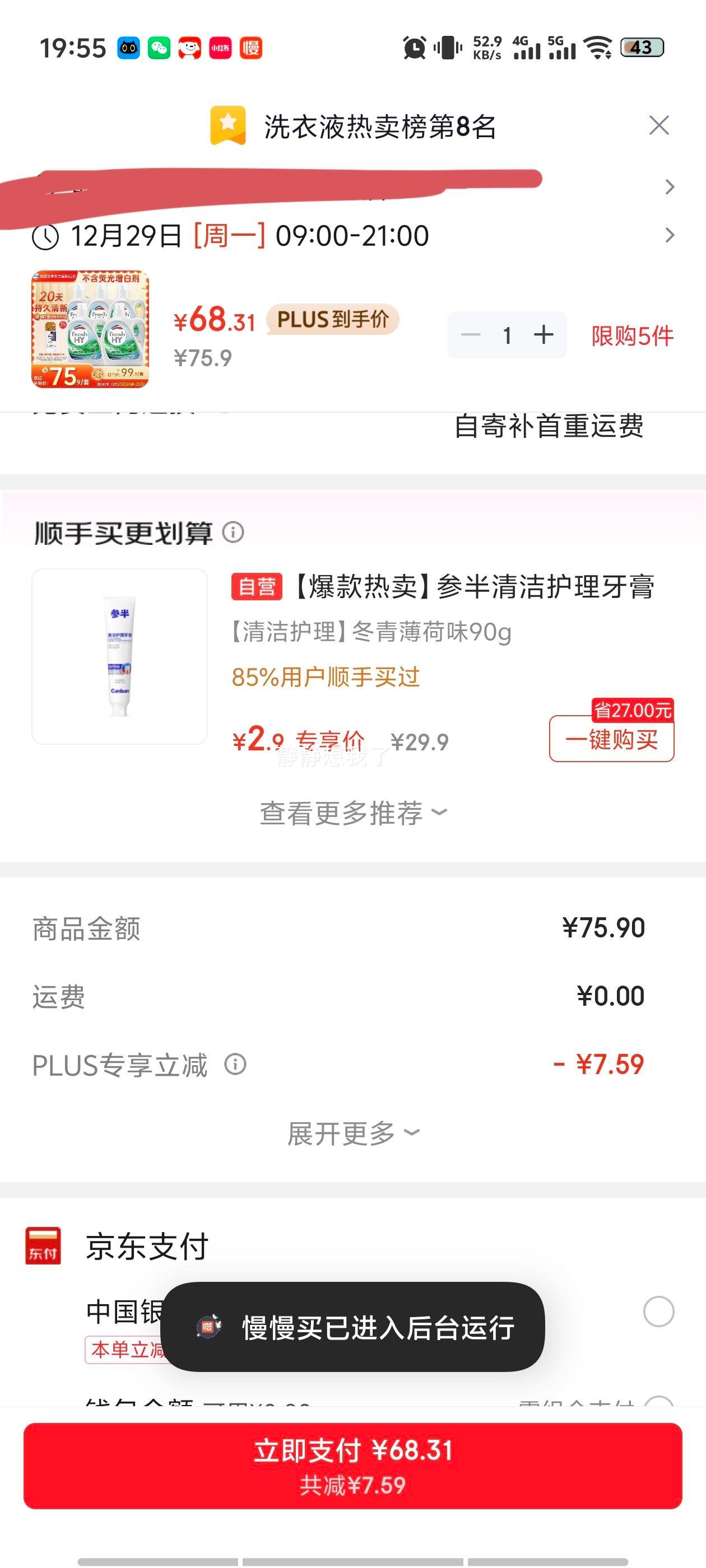
Task: Increase quantity using the plus stepper
Action: pos(543,334)
